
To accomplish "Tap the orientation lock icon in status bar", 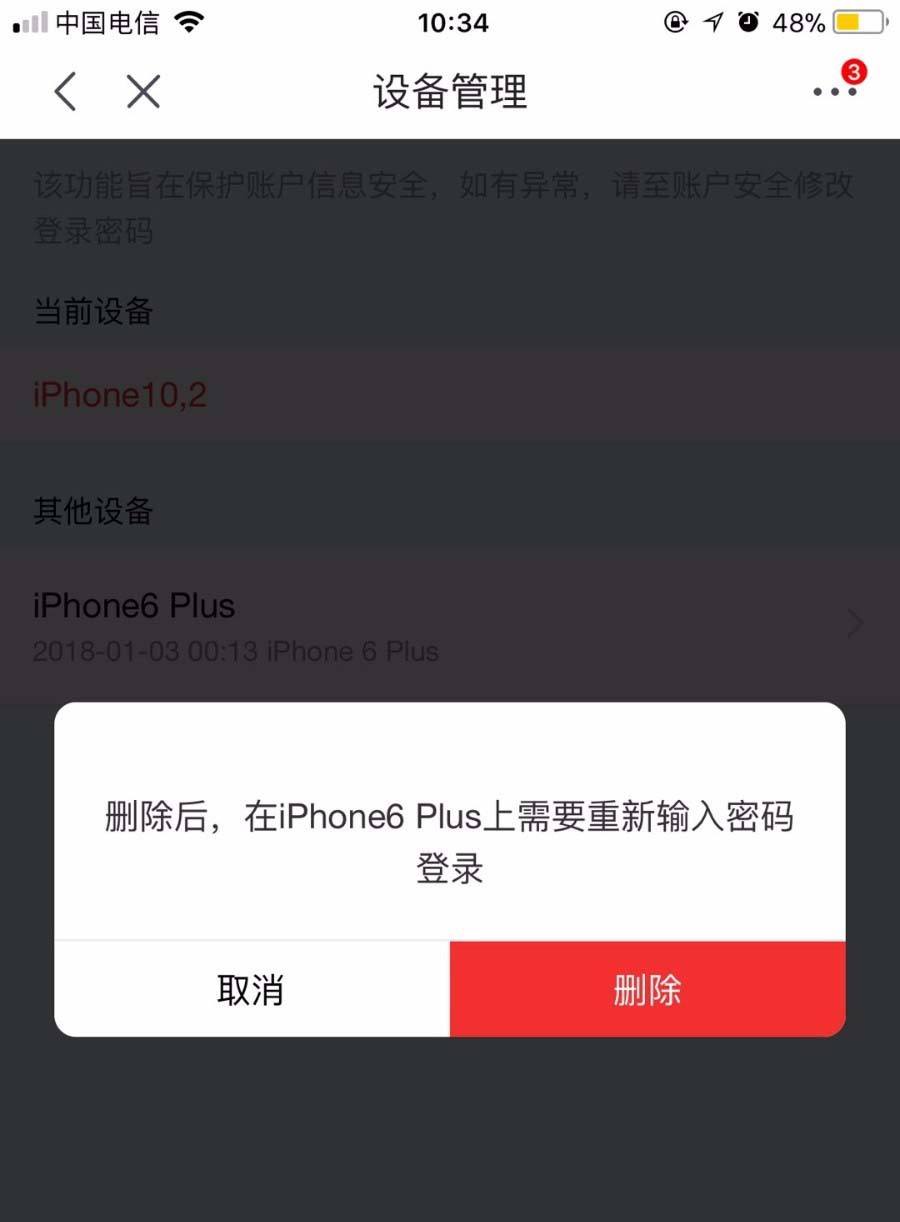I will click(x=678, y=22).
